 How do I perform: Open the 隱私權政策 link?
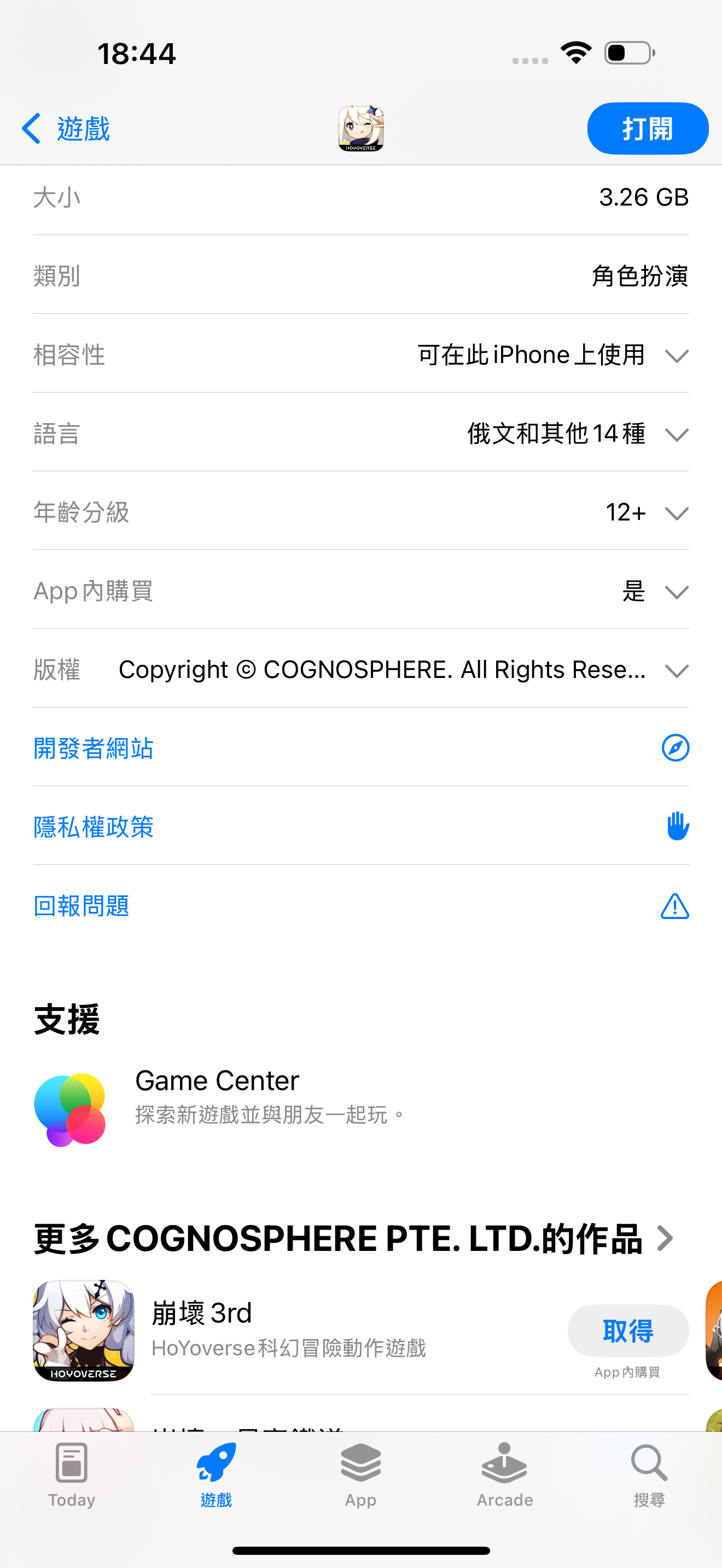tap(94, 827)
